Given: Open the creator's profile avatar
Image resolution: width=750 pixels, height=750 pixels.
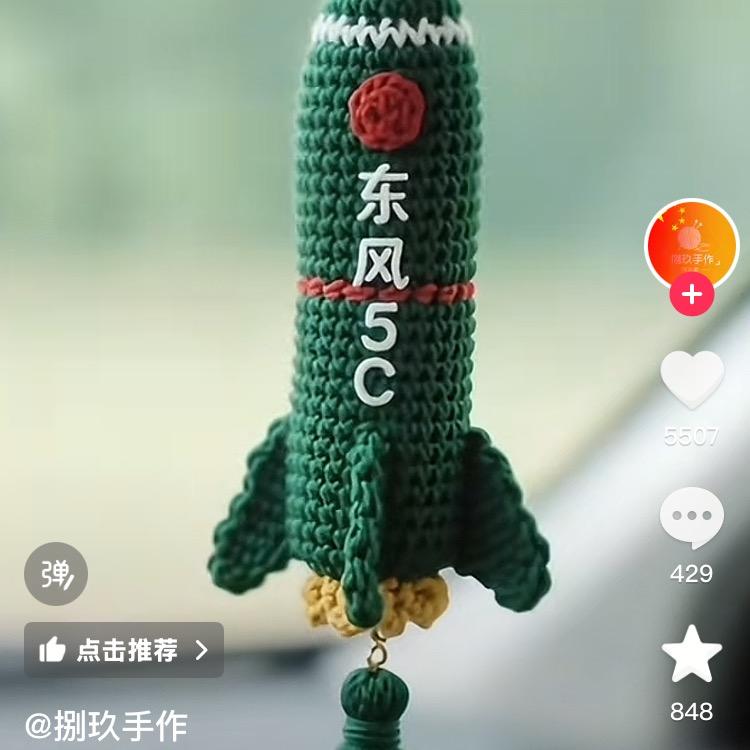Looking at the screenshot, I should tap(691, 245).
